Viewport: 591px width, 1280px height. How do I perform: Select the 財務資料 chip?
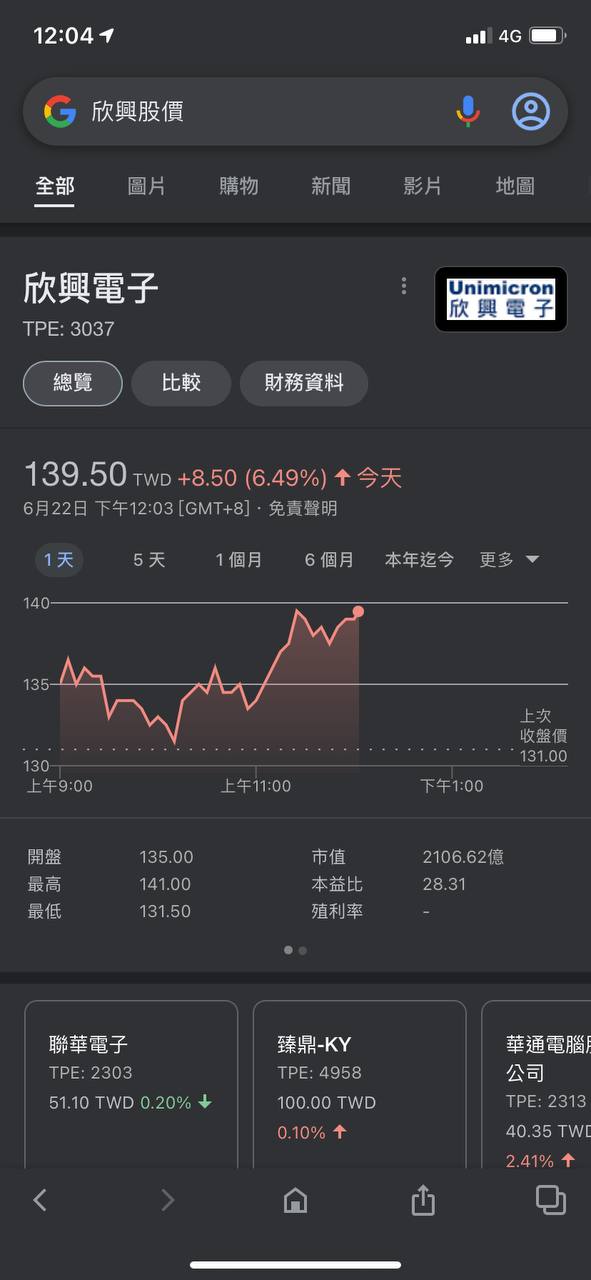(x=304, y=383)
